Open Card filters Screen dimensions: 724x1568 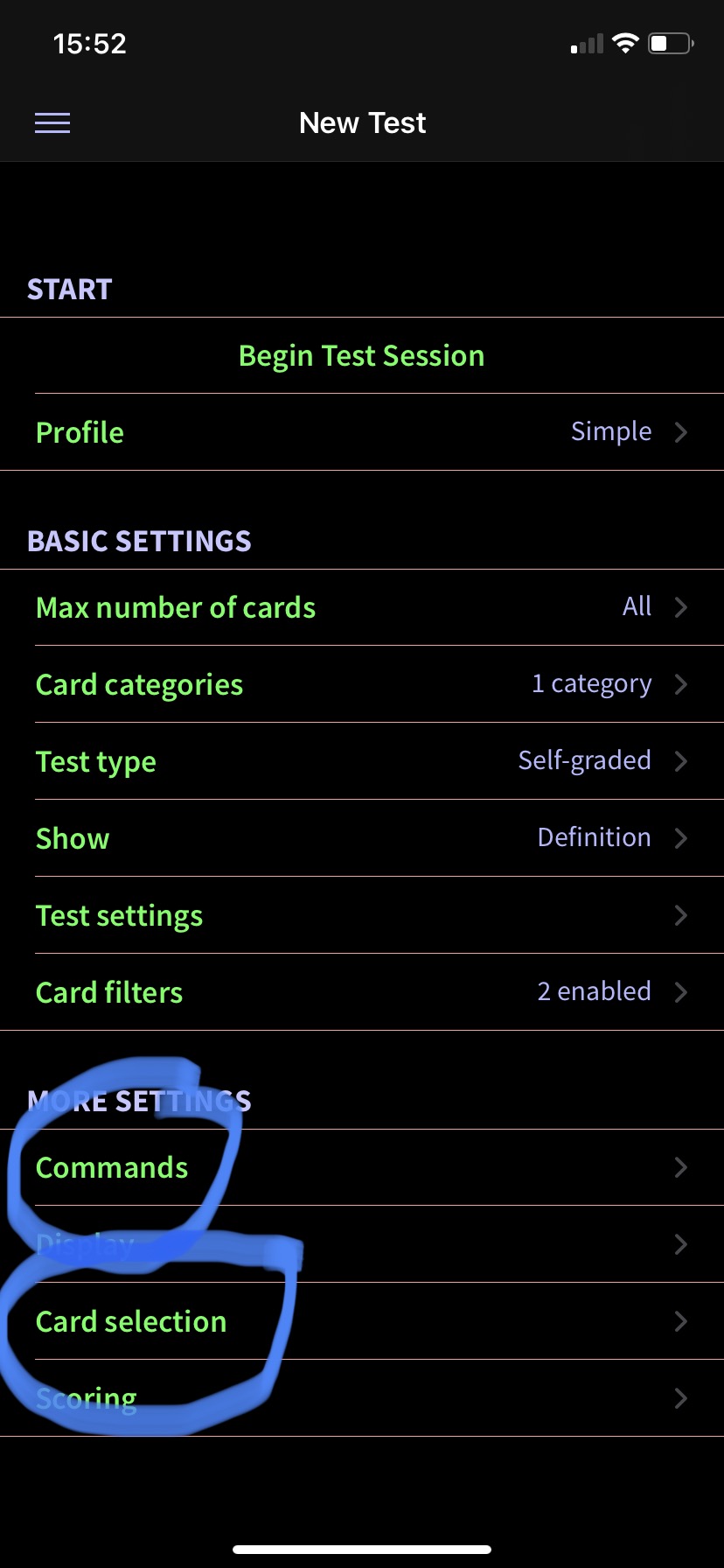pyautogui.click(x=361, y=992)
